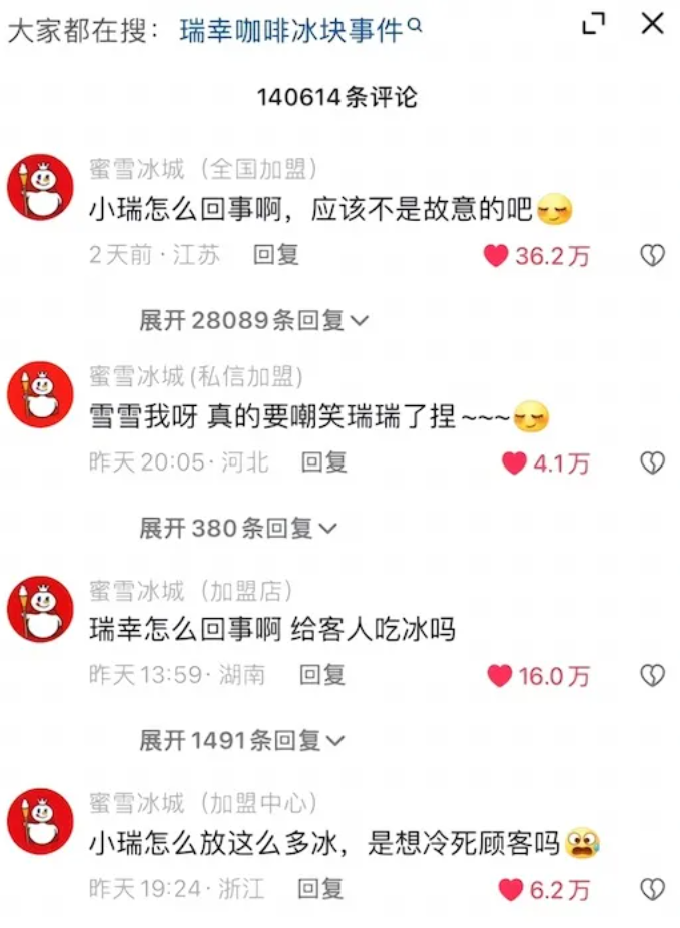The image size is (680, 928).
Task: Reply to the comment posted from 河北
Action: [324, 462]
